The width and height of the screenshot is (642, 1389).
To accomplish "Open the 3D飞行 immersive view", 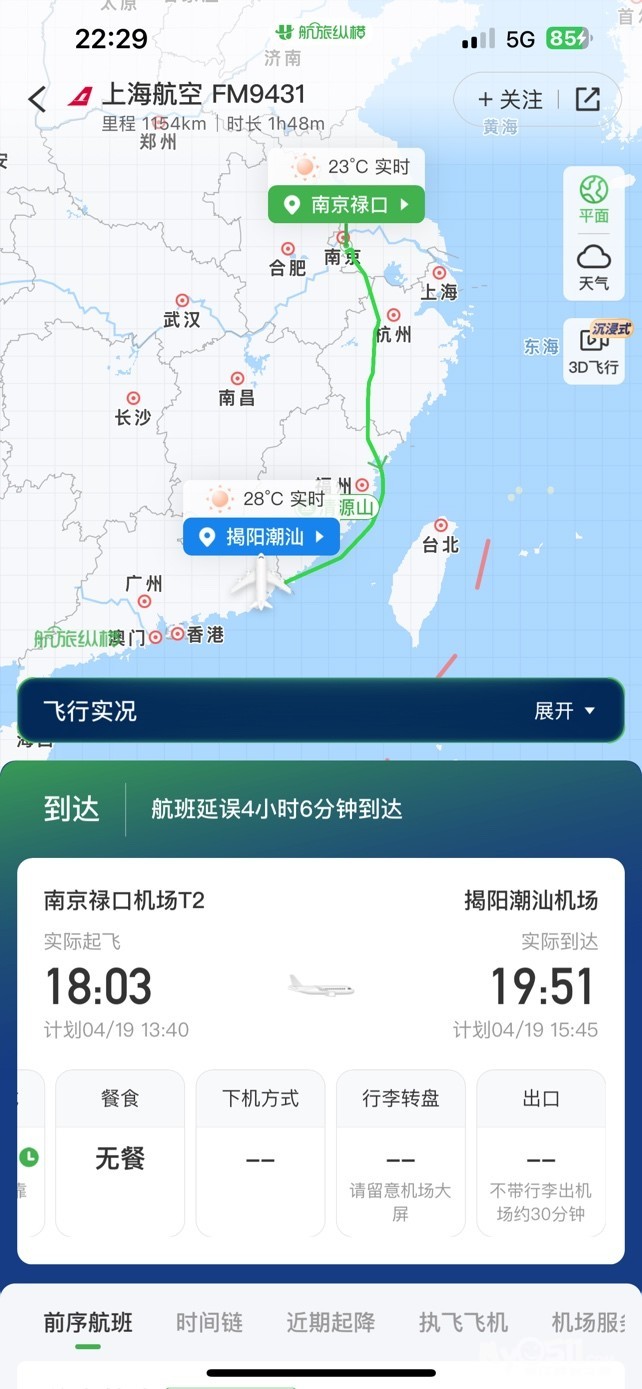I will click(x=593, y=349).
